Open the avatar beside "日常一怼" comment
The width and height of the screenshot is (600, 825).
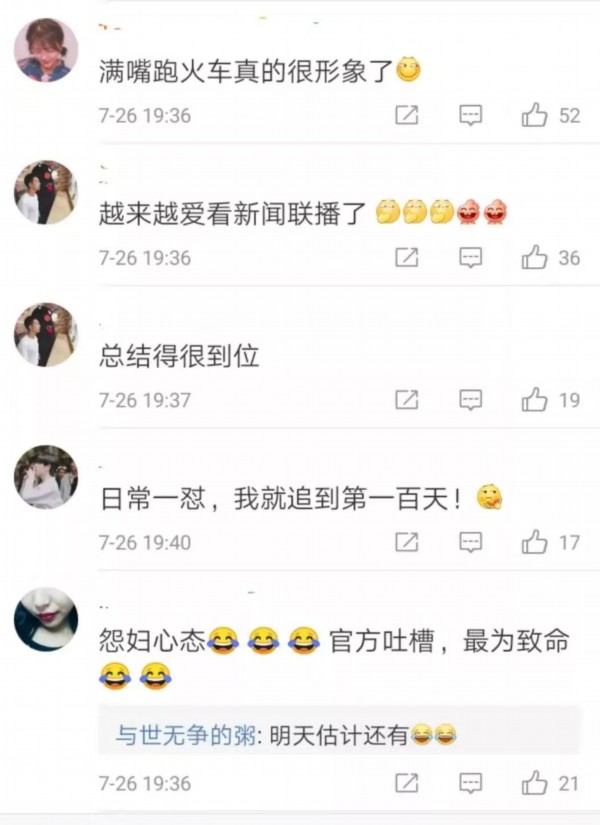coord(45,477)
